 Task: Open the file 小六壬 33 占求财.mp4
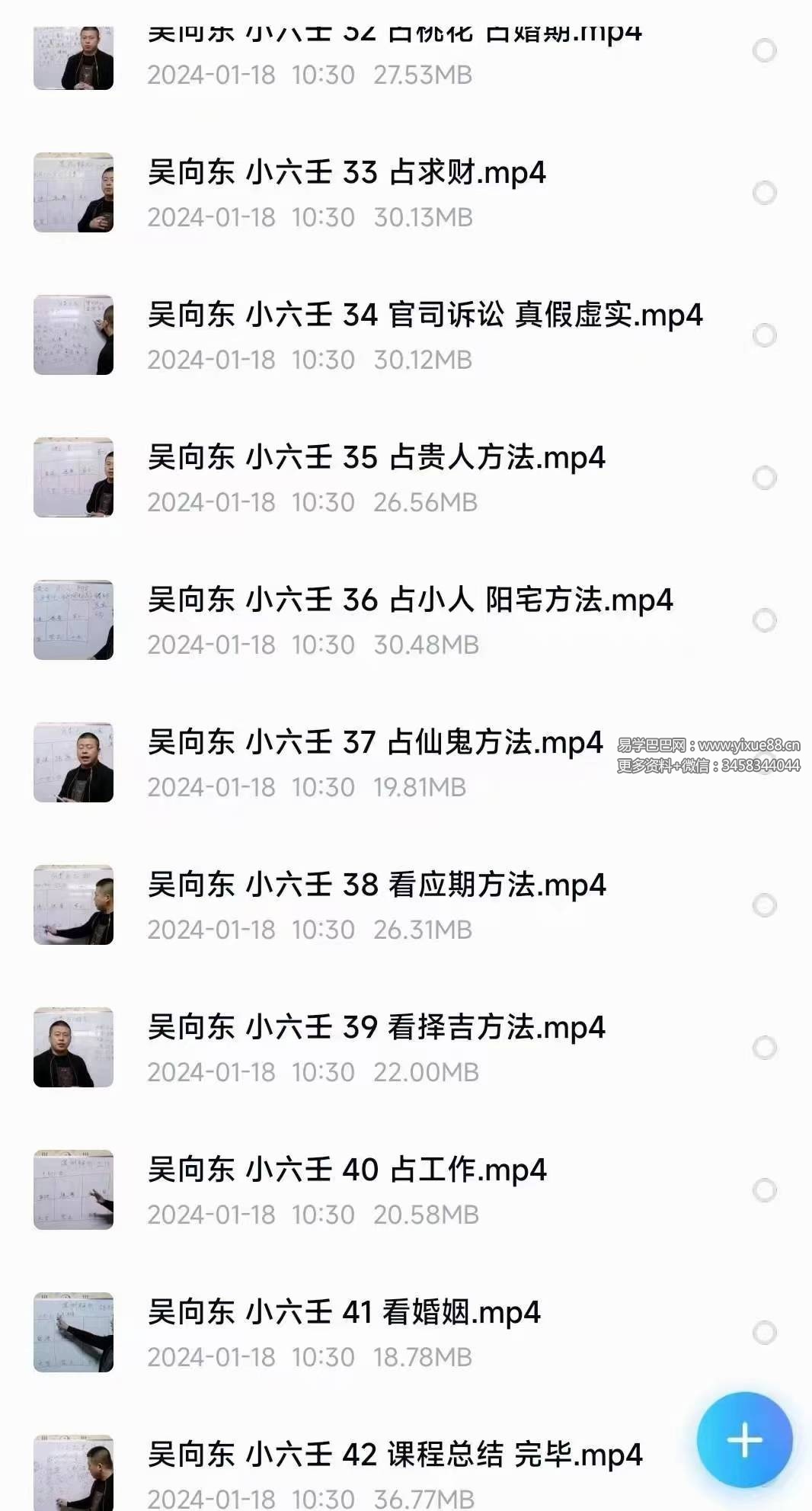pyautogui.click(x=347, y=173)
